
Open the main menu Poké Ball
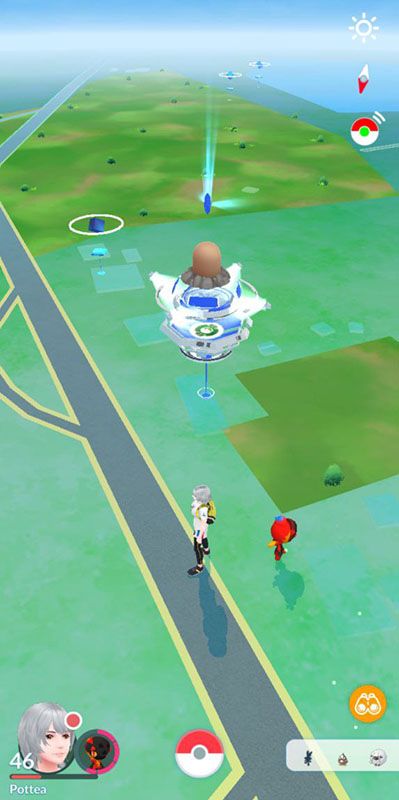pos(200,753)
